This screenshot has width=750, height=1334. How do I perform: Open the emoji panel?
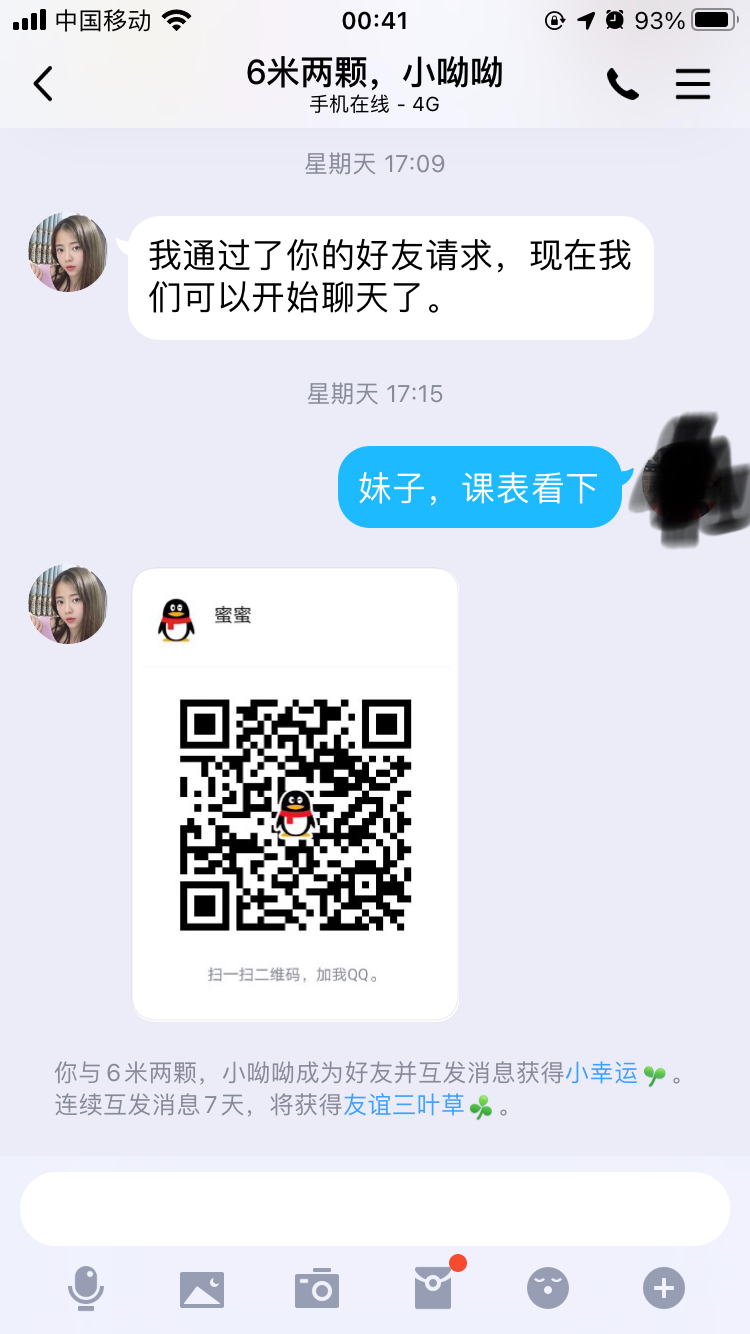tap(548, 1288)
